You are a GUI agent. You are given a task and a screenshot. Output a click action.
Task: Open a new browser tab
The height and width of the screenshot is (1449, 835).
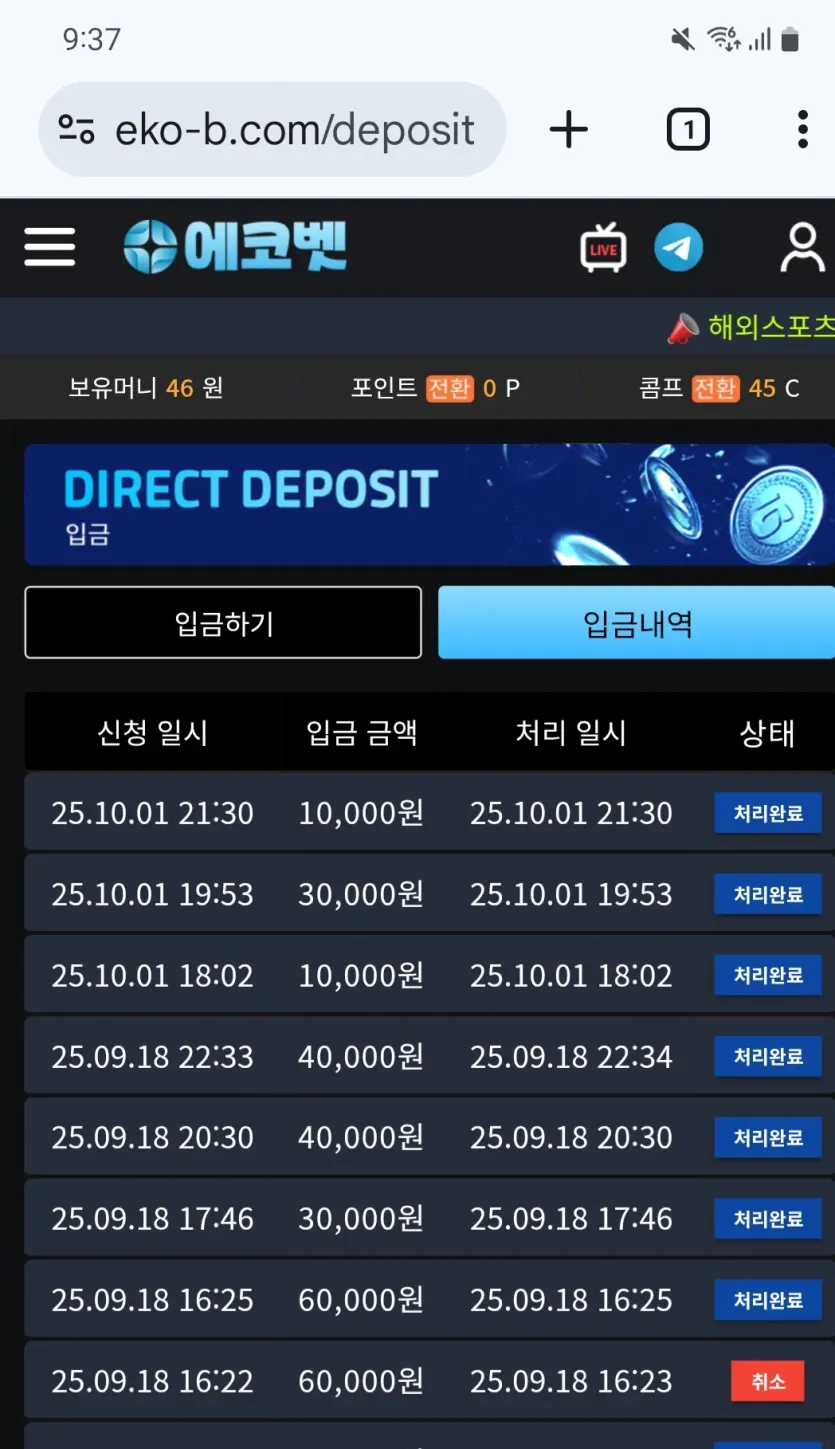[x=569, y=130]
